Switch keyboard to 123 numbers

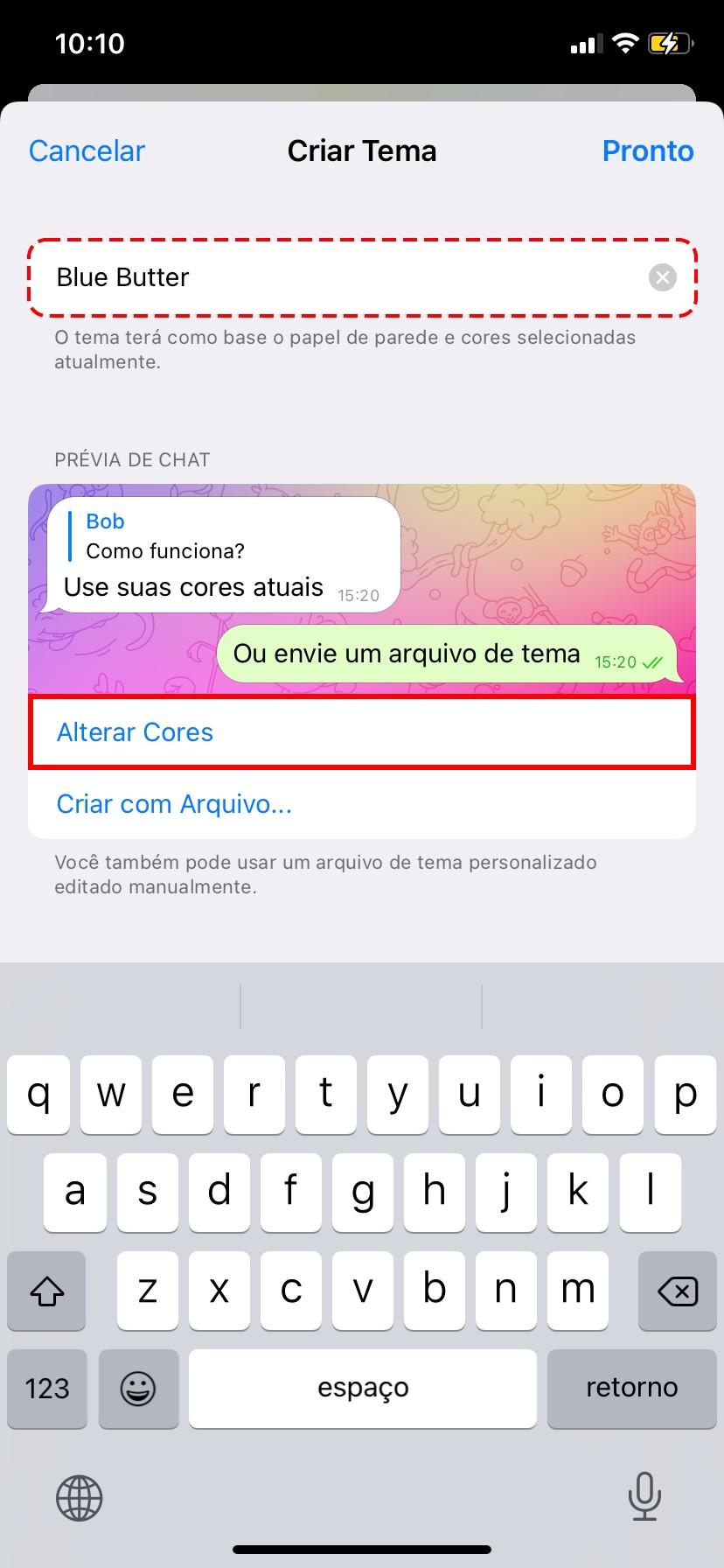pyautogui.click(x=47, y=1388)
